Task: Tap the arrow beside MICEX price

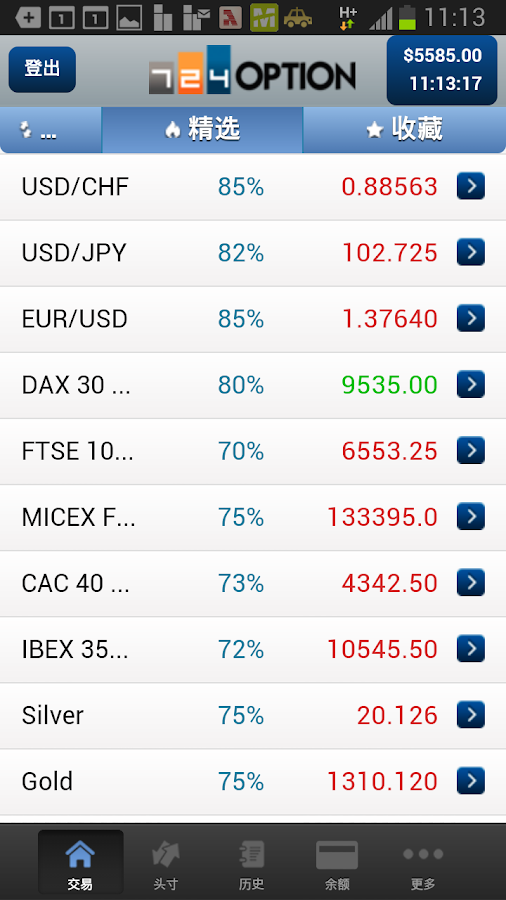Action: (471, 517)
